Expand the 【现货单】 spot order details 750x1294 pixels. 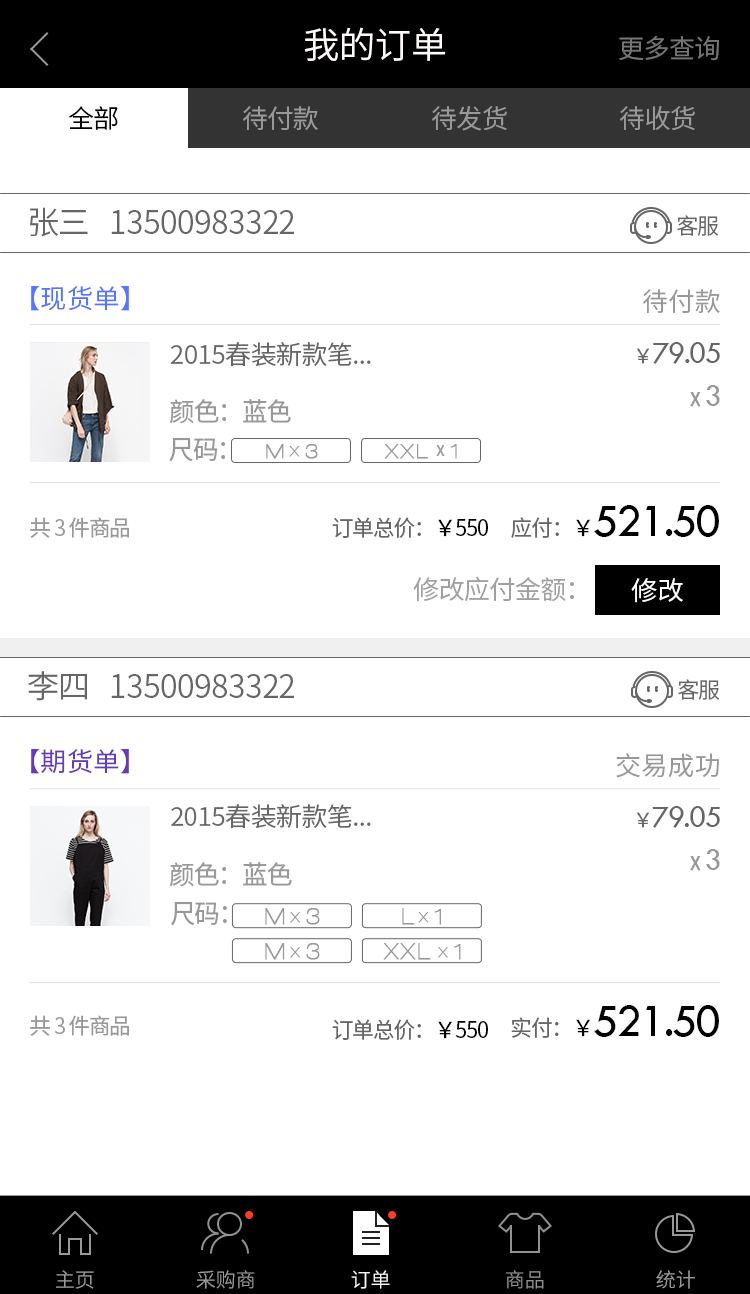[79, 299]
